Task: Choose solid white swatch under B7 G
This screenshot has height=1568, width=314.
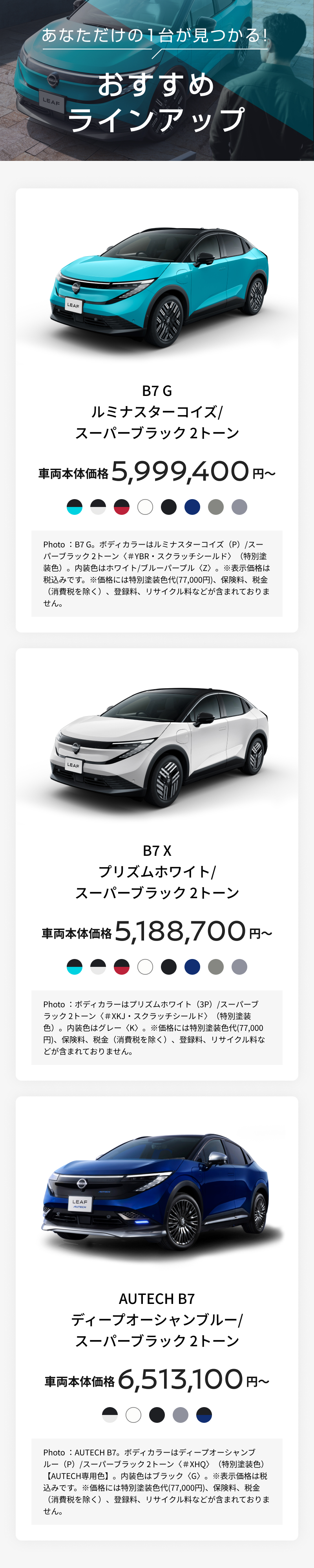Action: pyautogui.click(x=145, y=507)
